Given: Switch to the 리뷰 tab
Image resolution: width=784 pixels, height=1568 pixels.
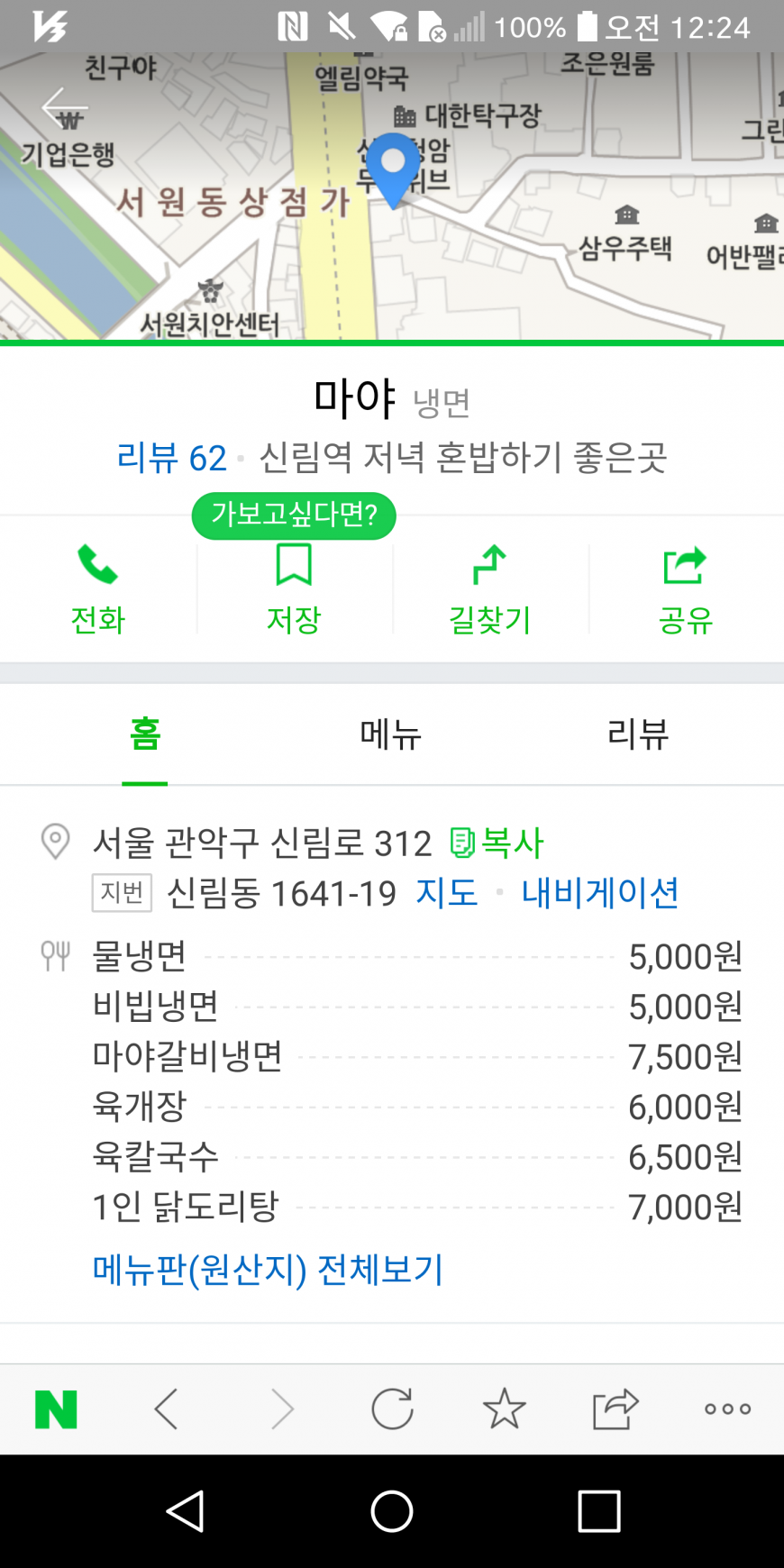Looking at the screenshot, I should coord(638,734).
